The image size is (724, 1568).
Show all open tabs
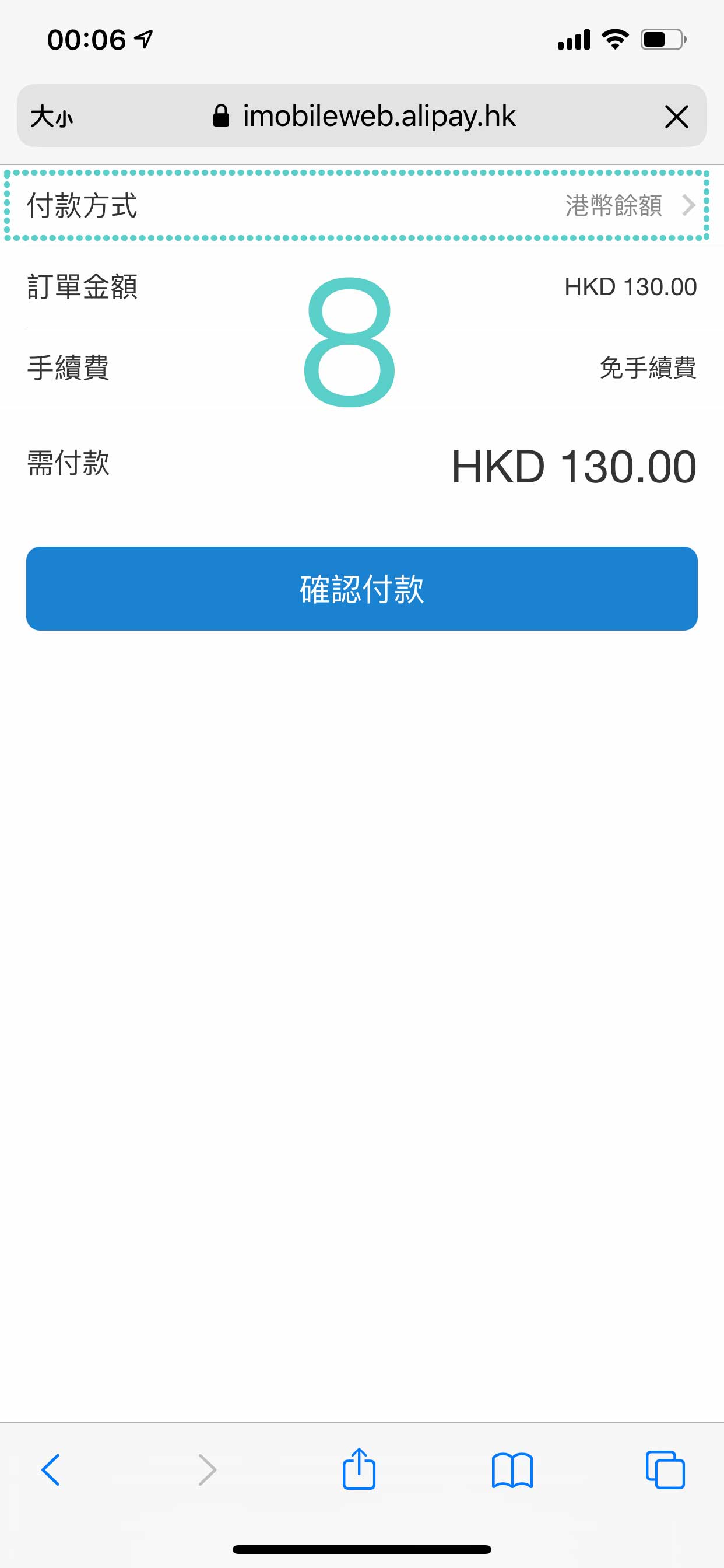tap(665, 1471)
